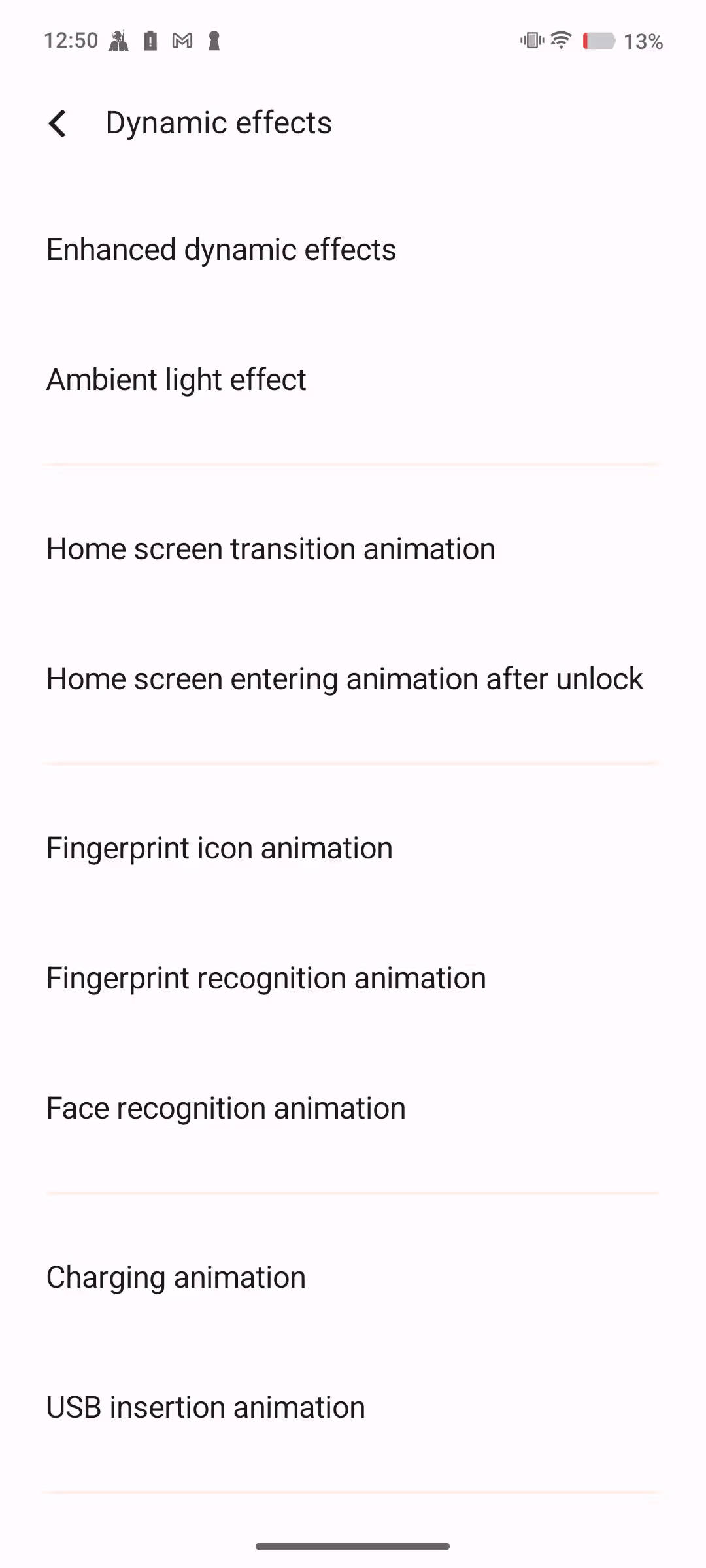Choose Fingerprint icon animation
Image resolution: width=706 pixels, height=1568 pixels.
click(x=220, y=848)
